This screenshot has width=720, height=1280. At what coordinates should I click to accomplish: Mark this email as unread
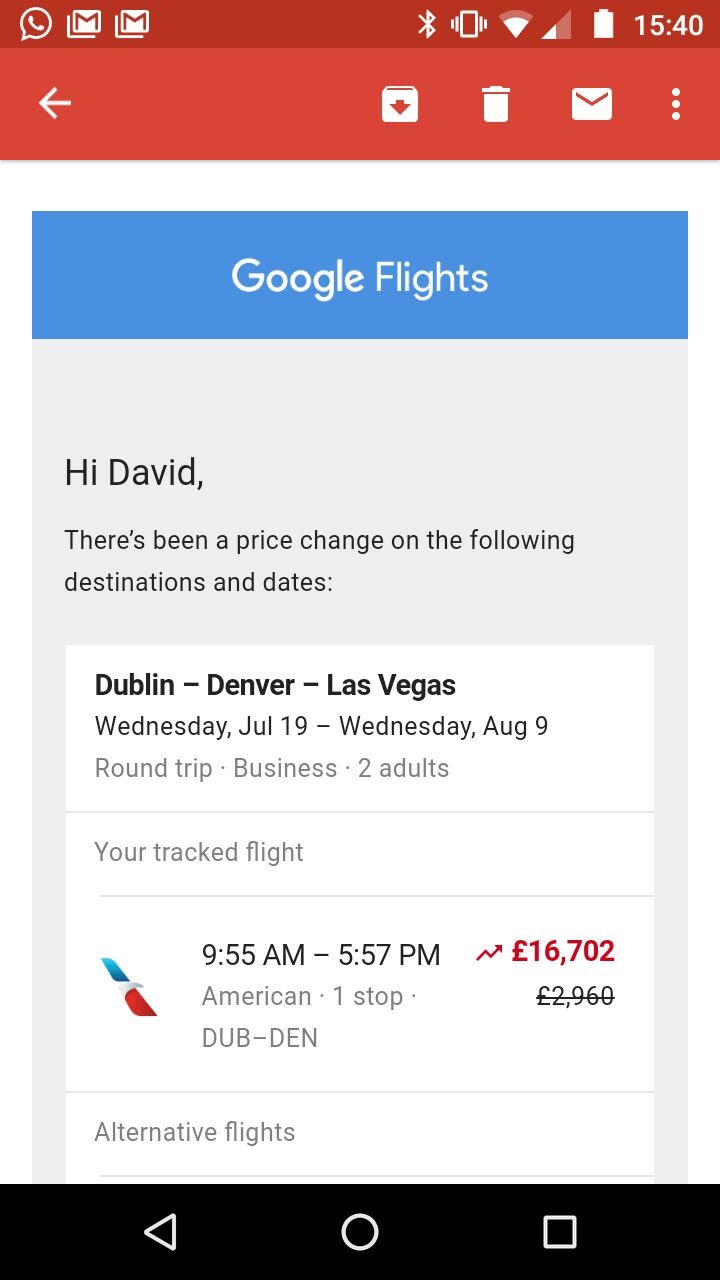coord(592,104)
